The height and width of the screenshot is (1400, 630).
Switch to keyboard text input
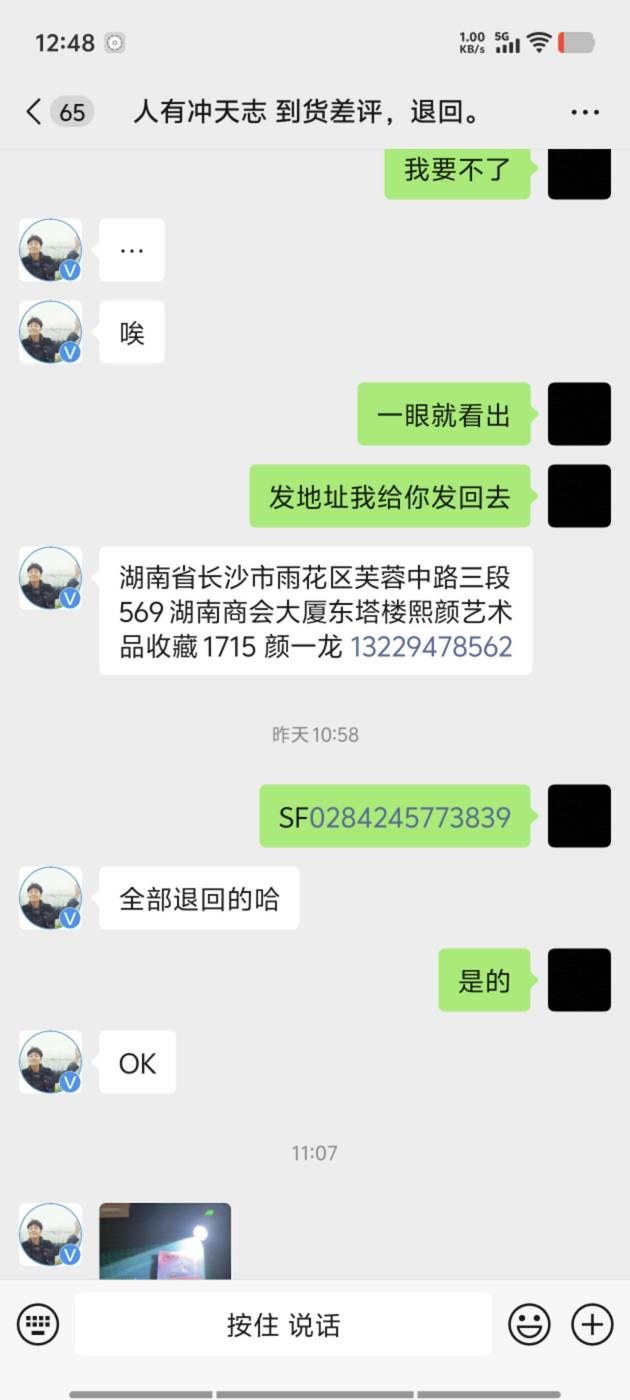[38, 1325]
